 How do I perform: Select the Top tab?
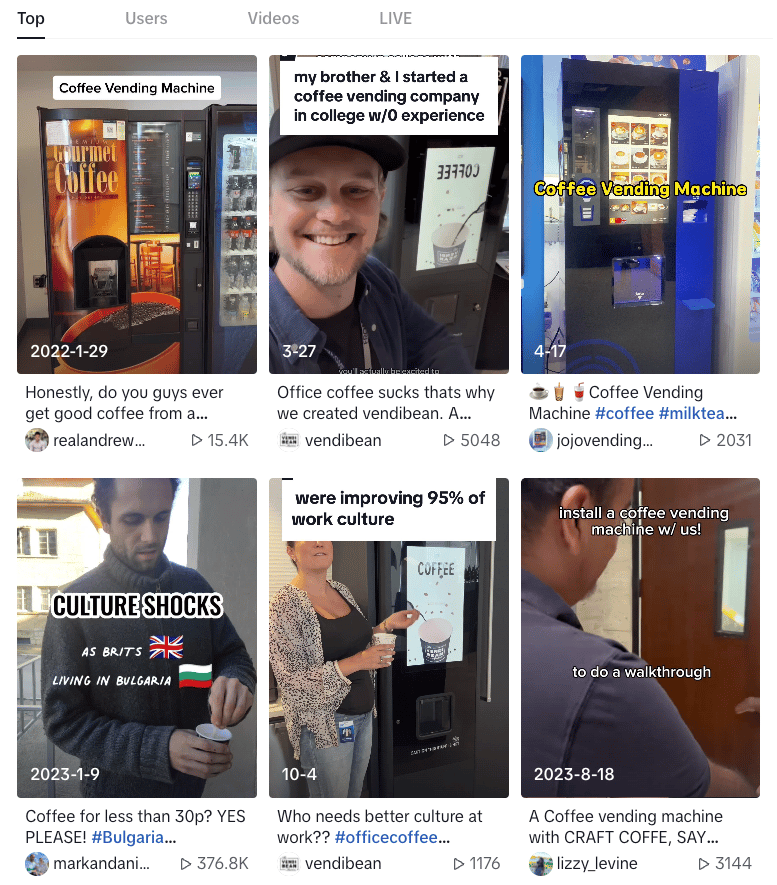pyautogui.click(x=31, y=18)
